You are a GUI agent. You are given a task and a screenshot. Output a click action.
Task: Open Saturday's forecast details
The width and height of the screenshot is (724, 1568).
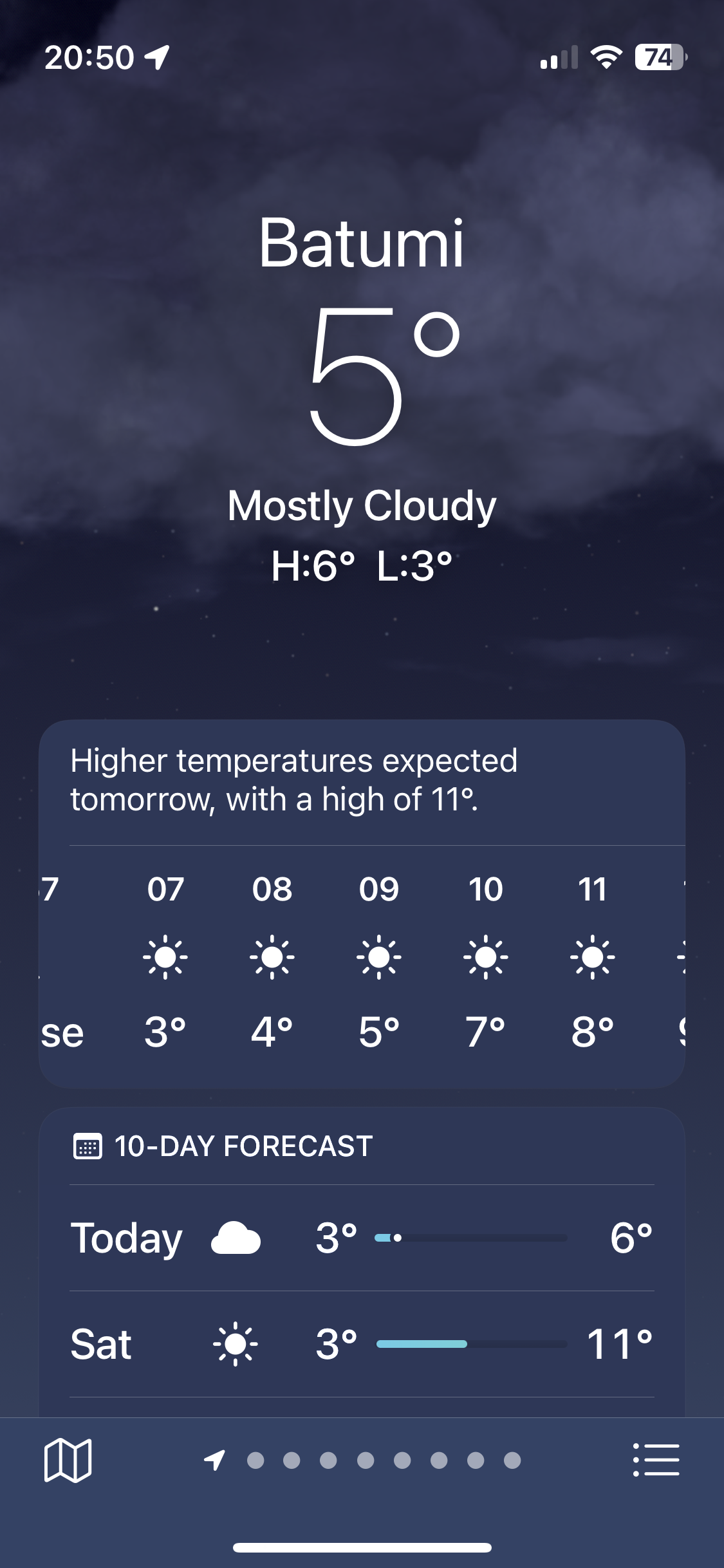(362, 1343)
